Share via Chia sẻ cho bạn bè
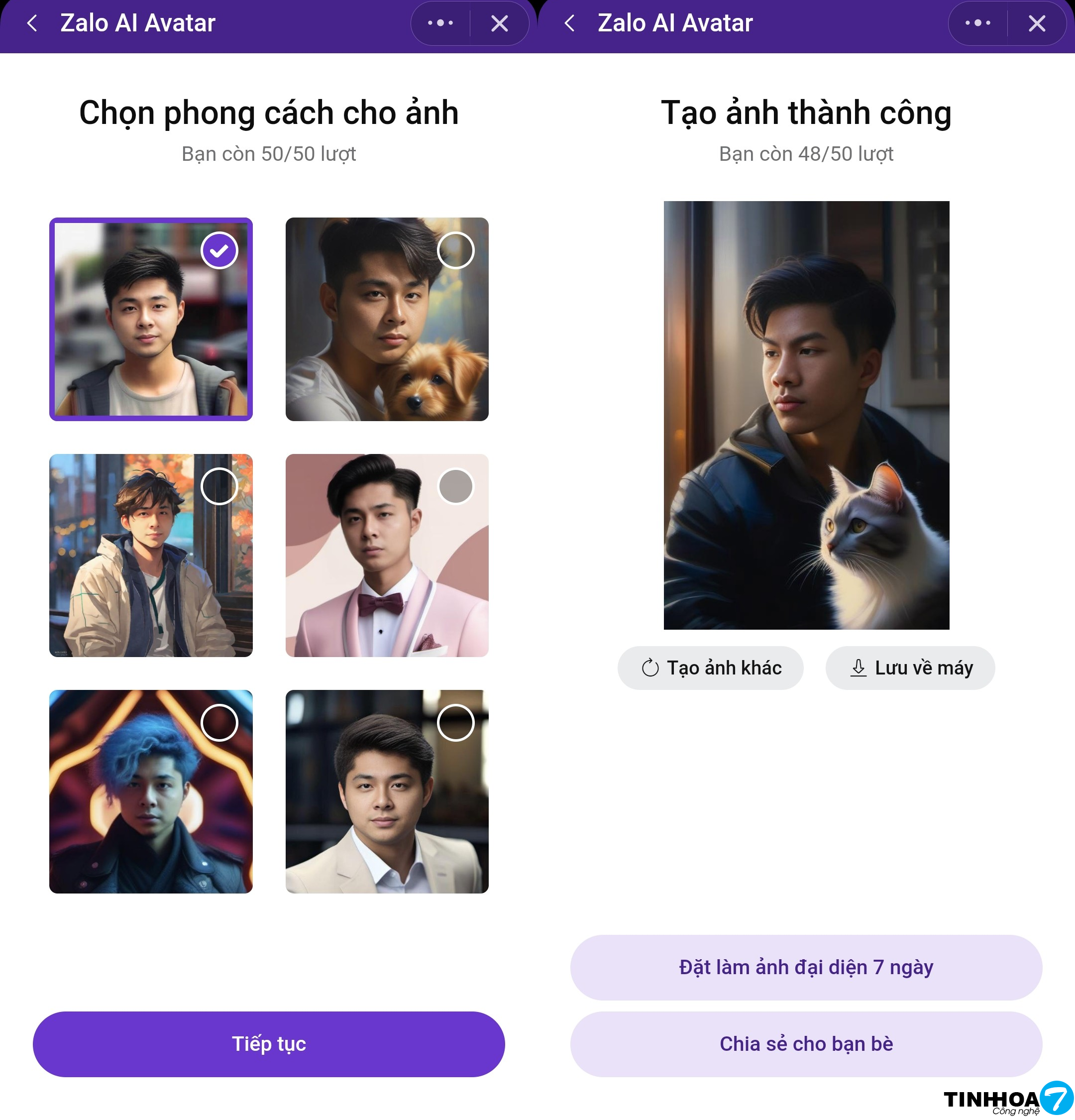This screenshot has width=1075, height=1120. pos(806,1044)
